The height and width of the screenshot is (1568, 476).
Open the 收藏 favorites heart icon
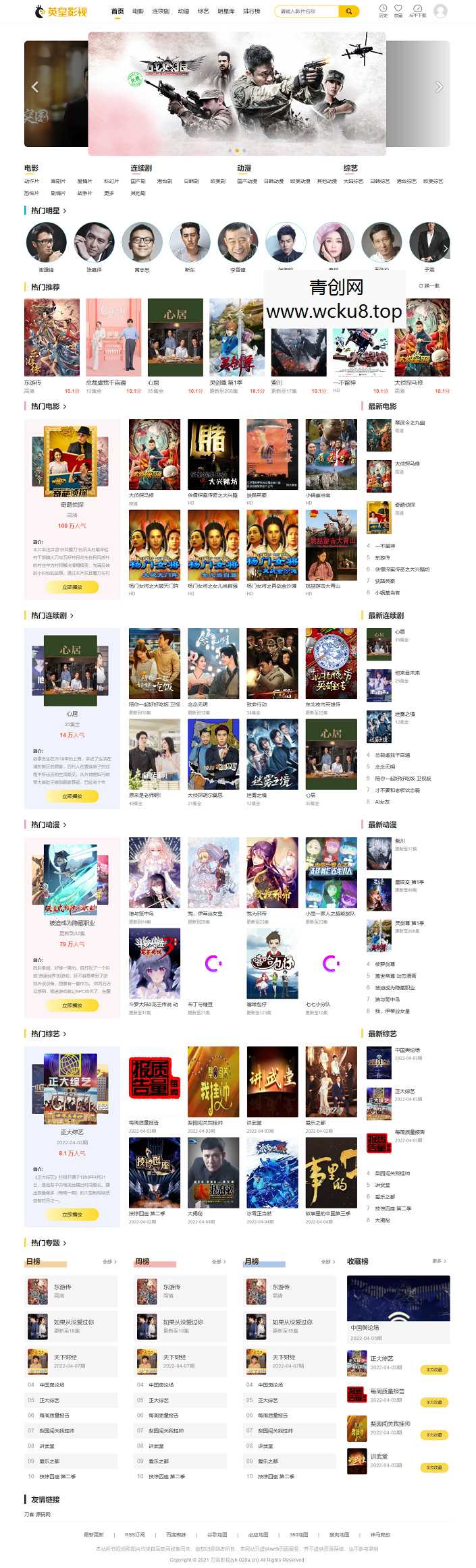click(x=398, y=11)
